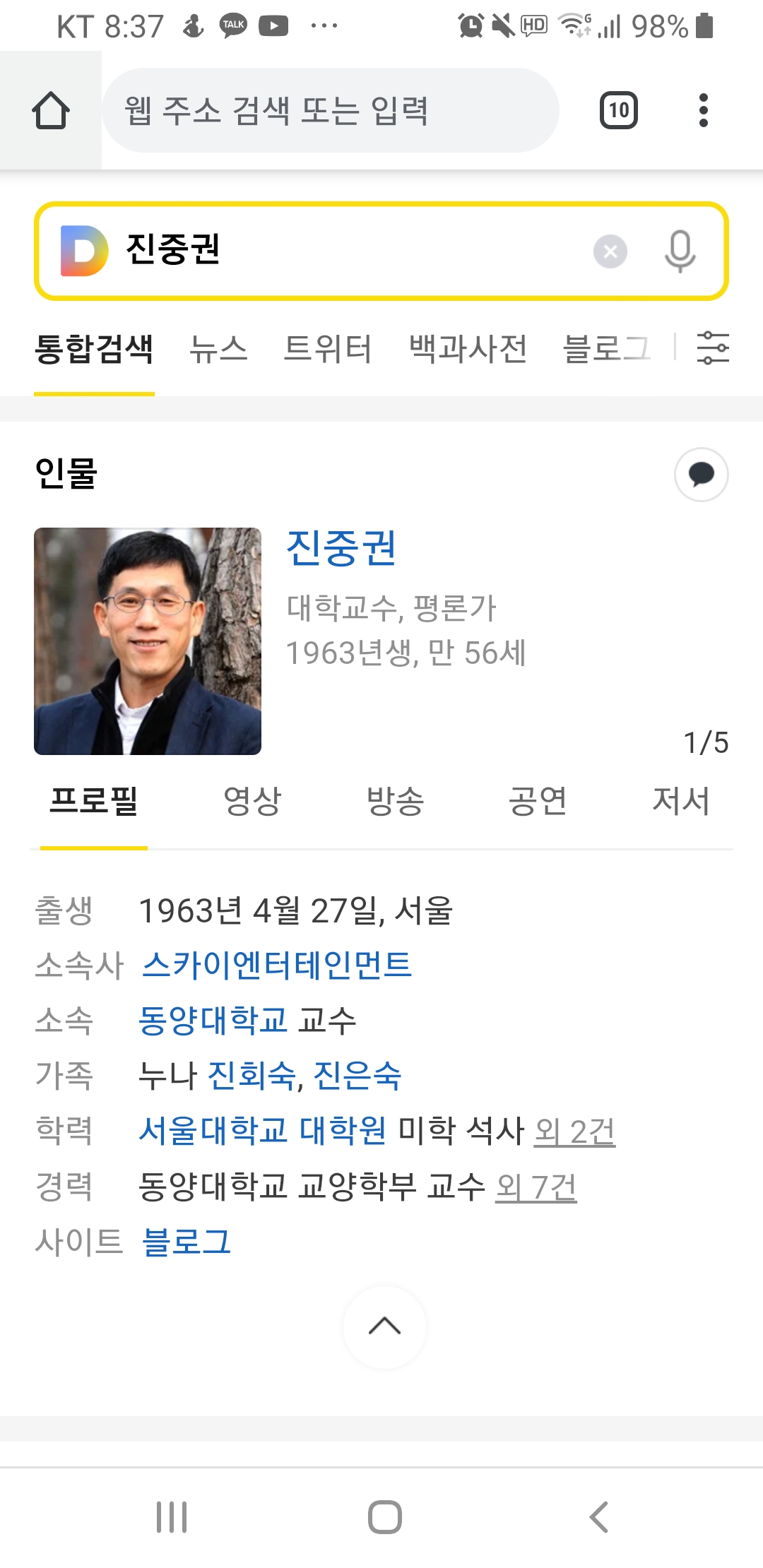Switch to the 백과사전 search tab
The width and height of the screenshot is (763, 1568).
[468, 349]
